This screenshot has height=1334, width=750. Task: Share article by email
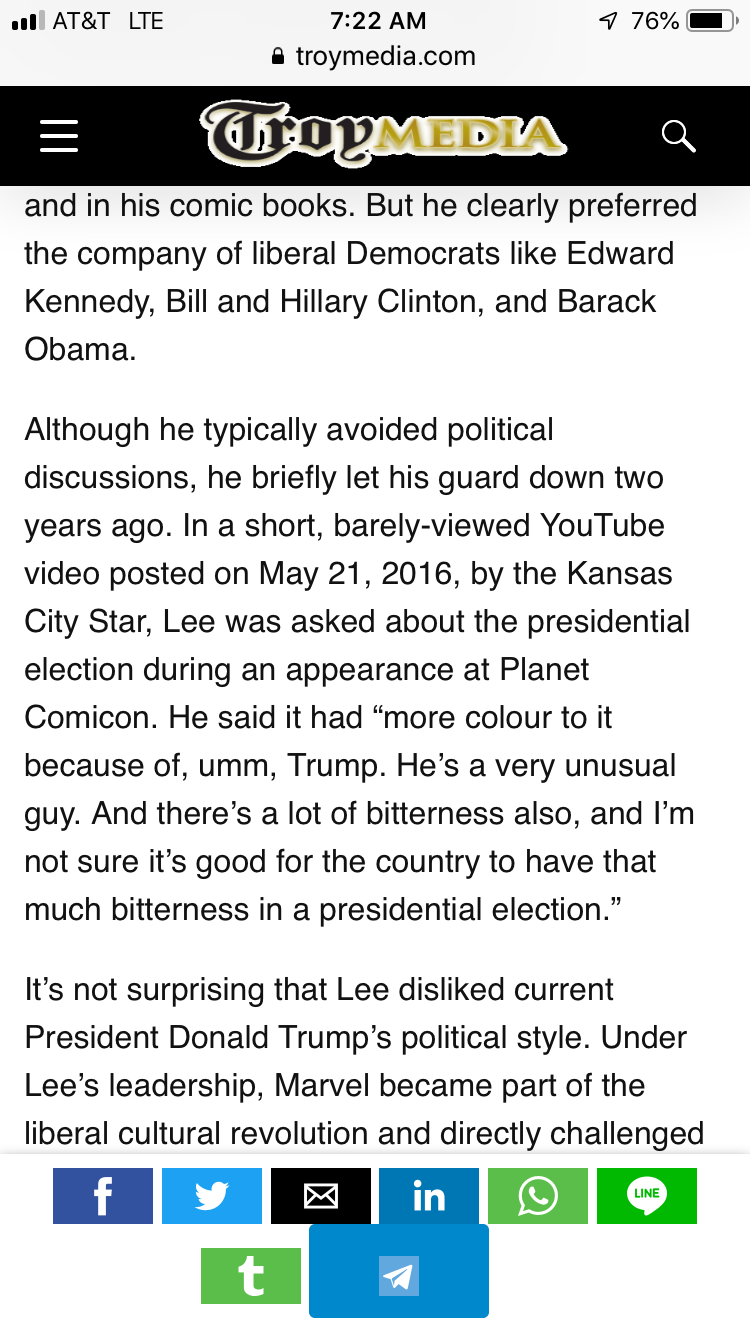321,1196
